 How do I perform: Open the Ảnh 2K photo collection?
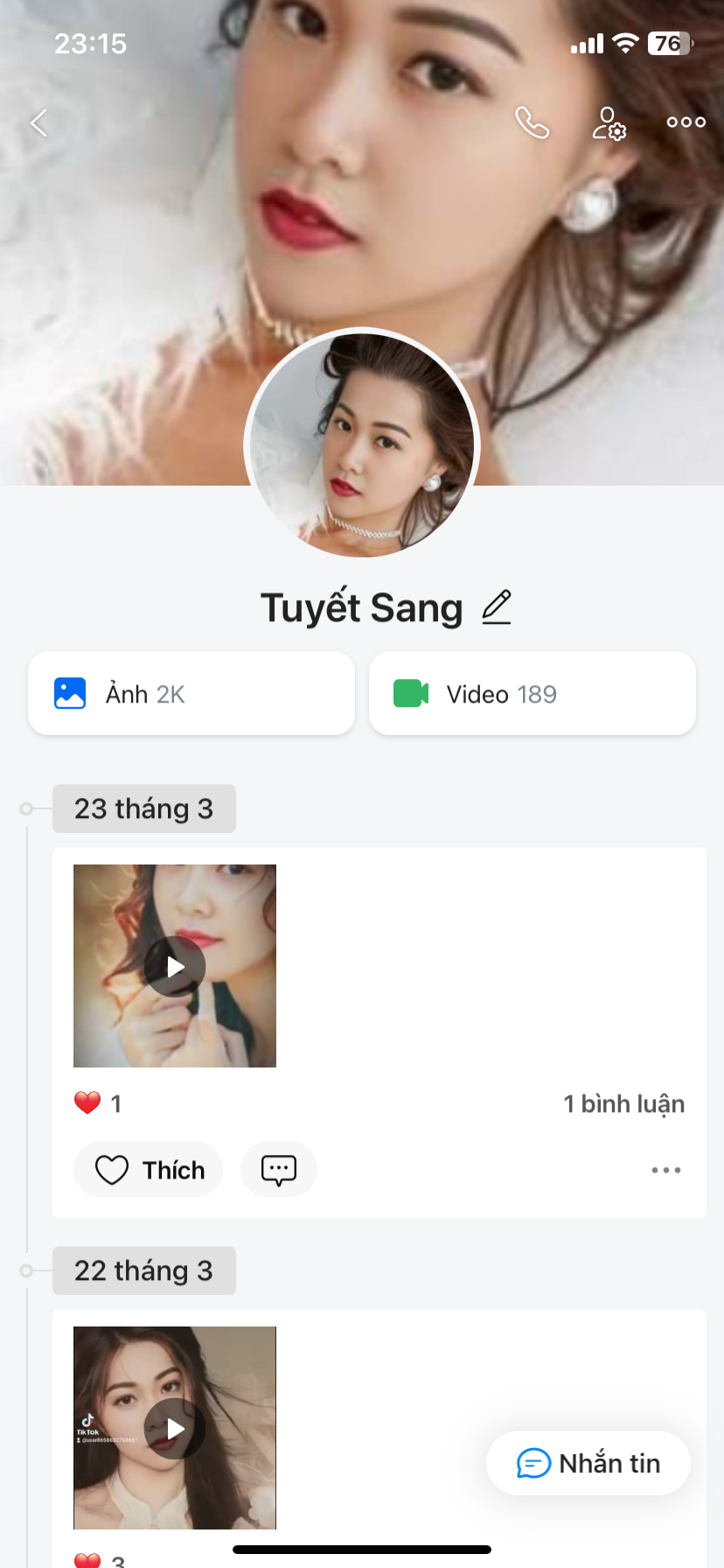191,694
